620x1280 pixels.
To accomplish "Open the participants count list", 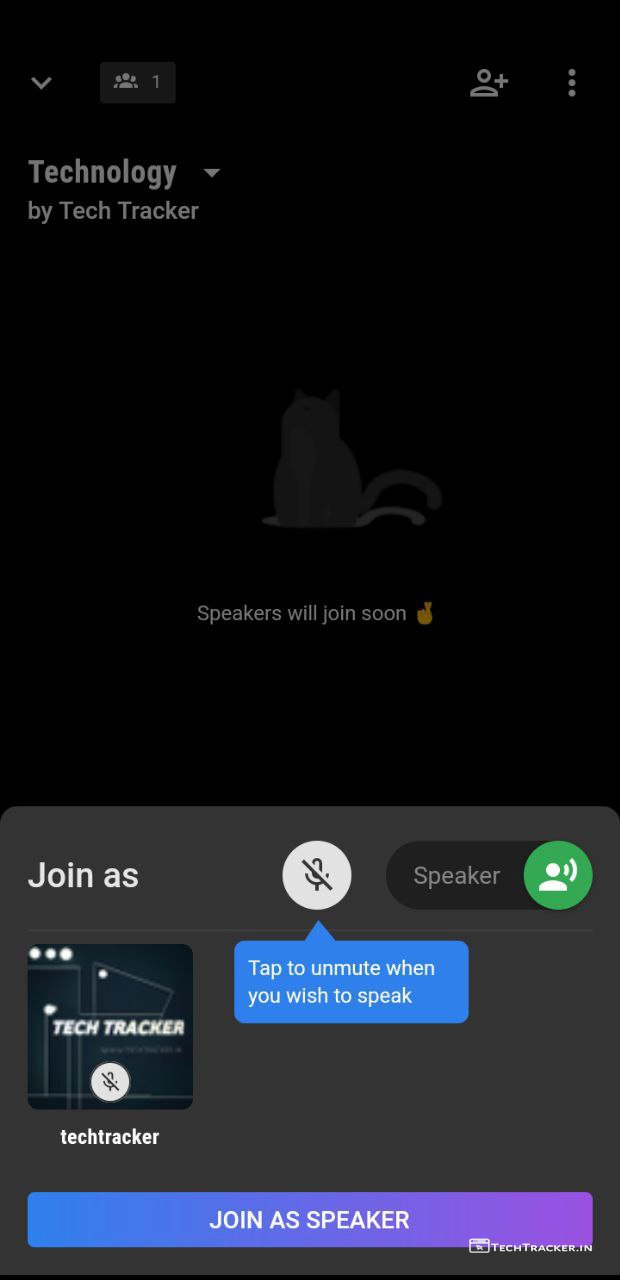I will (x=138, y=82).
